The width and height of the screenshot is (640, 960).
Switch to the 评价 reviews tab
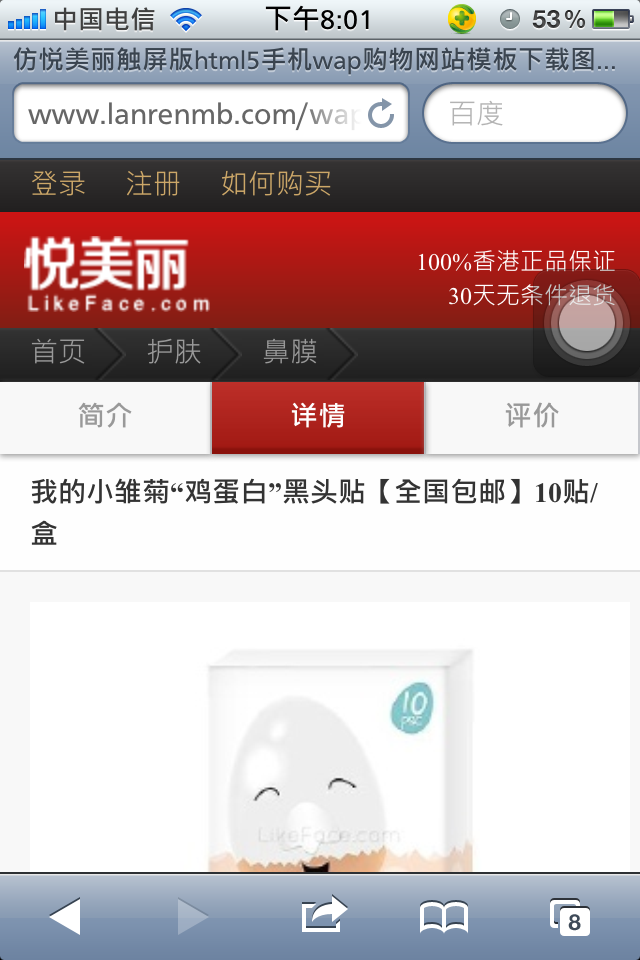click(532, 416)
